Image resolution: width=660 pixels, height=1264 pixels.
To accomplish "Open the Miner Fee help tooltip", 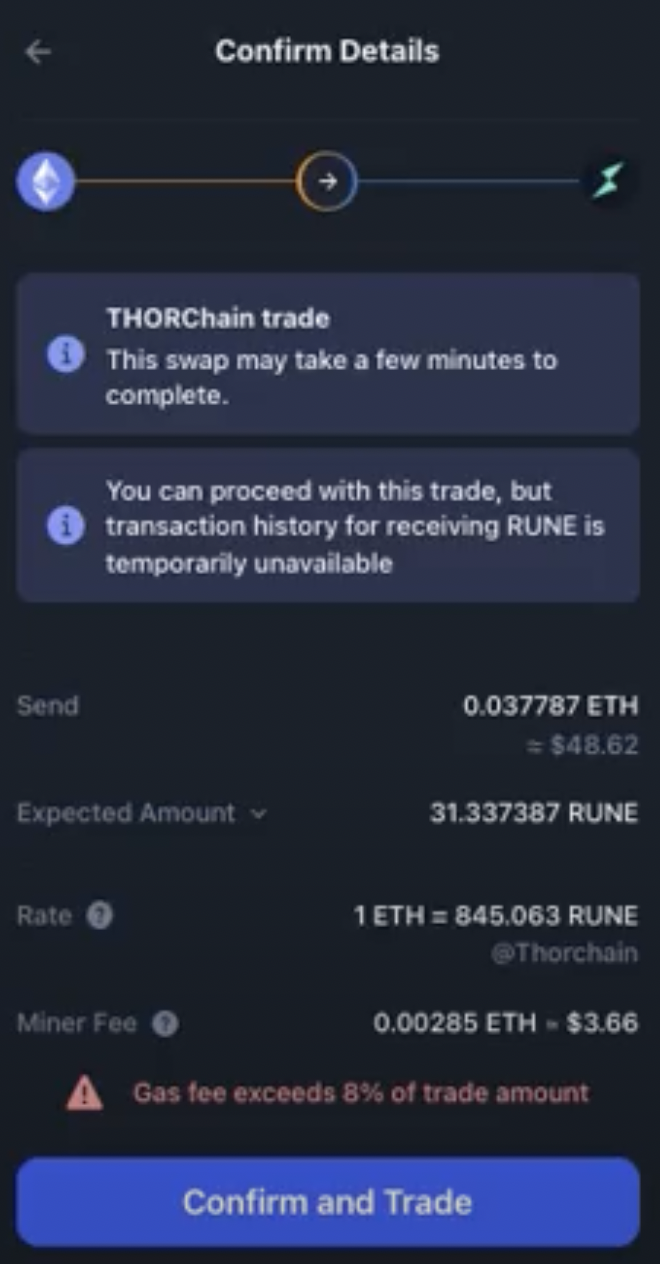I will [165, 1024].
